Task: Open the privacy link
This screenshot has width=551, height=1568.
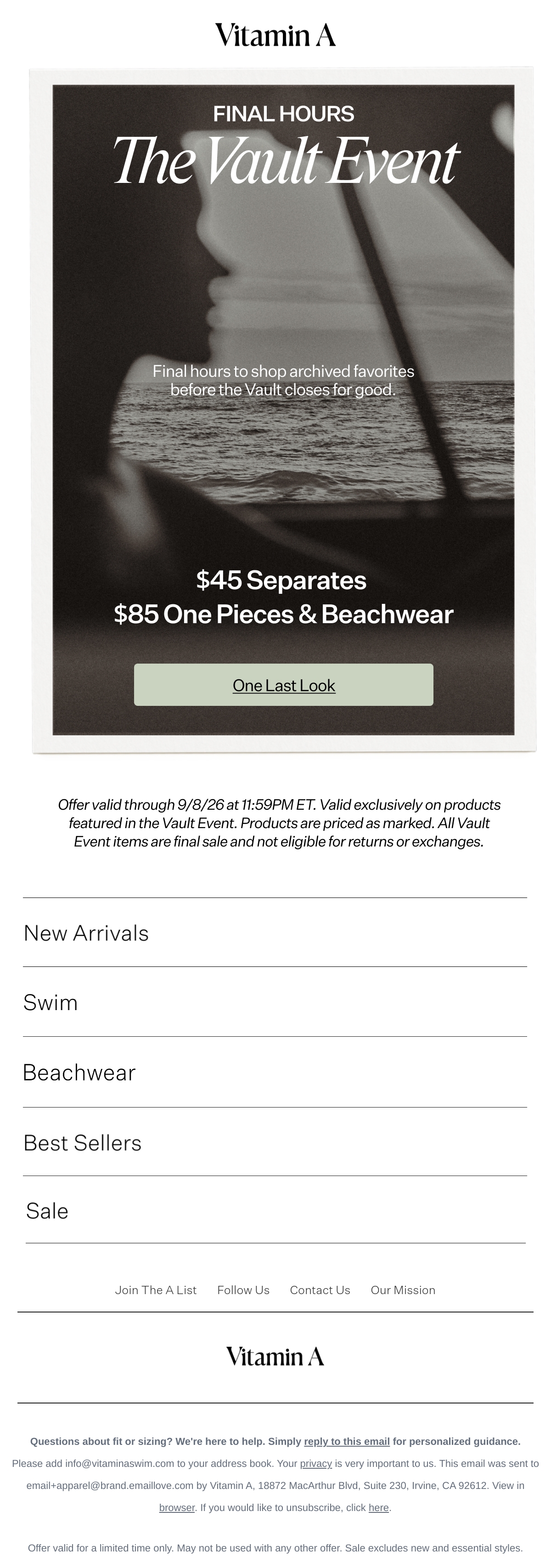Action: [315, 1463]
